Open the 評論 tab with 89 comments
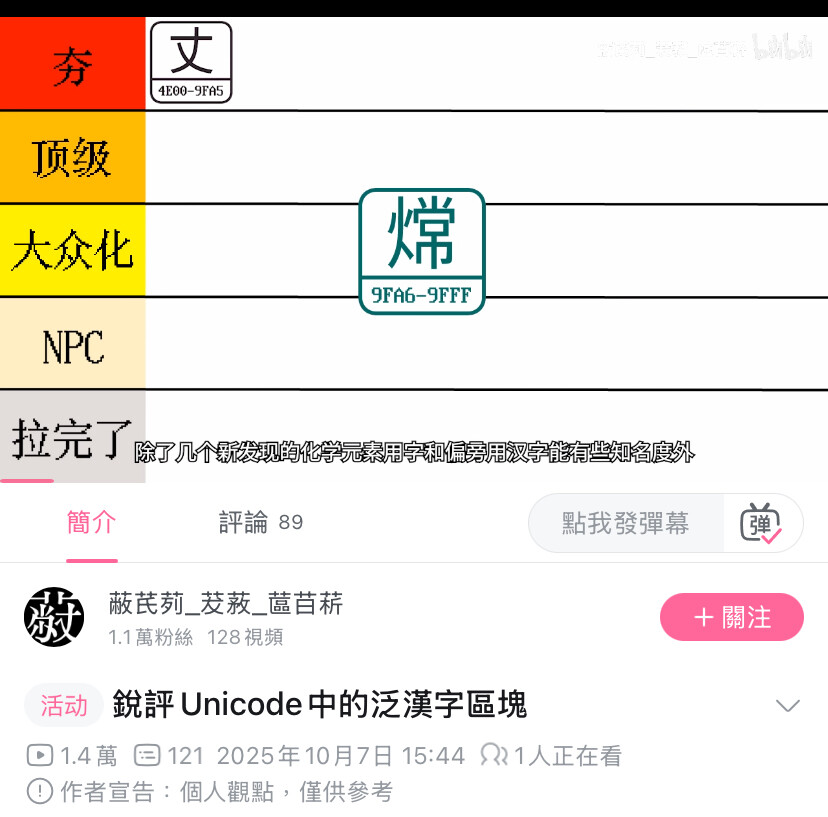The image size is (828, 817). pos(260,522)
